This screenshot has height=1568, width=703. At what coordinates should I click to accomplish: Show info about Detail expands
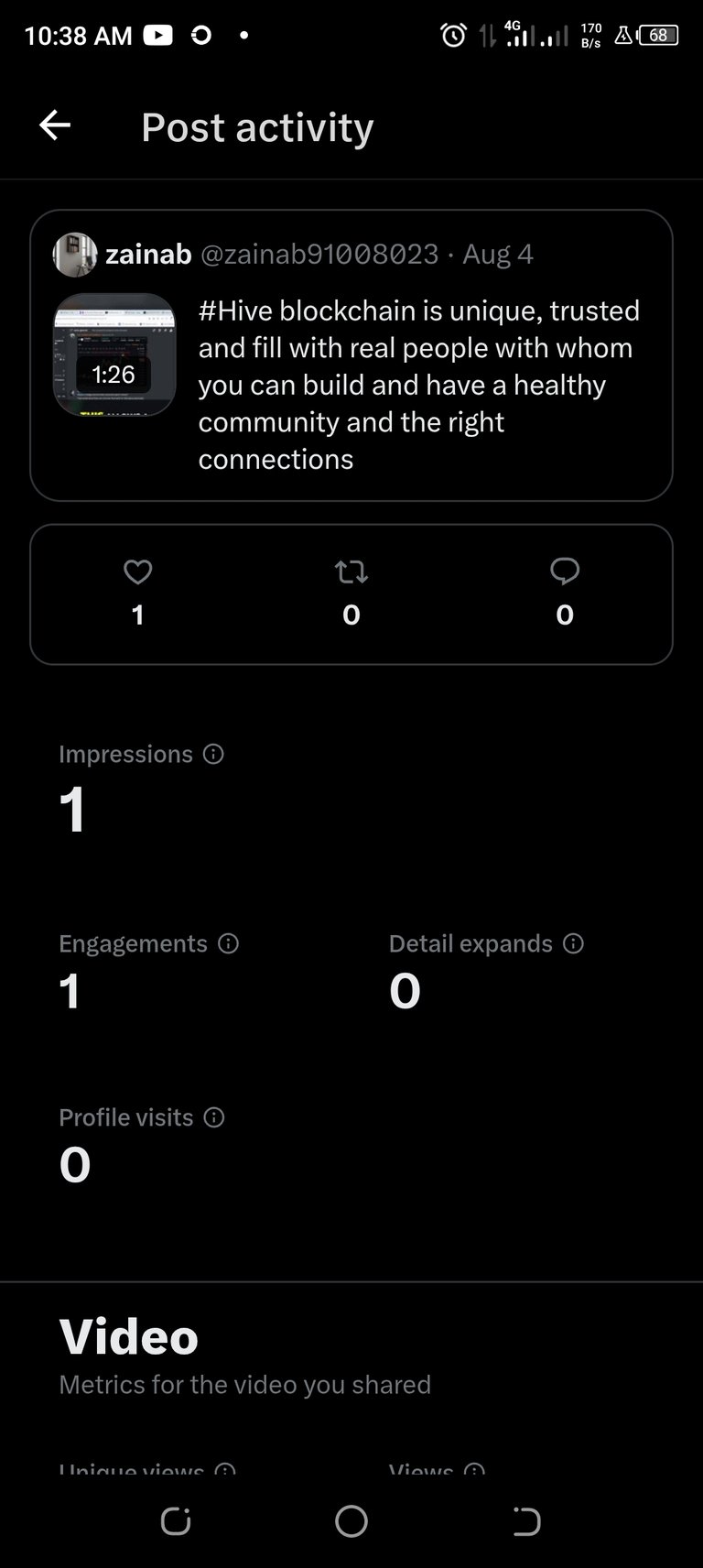tap(573, 943)
